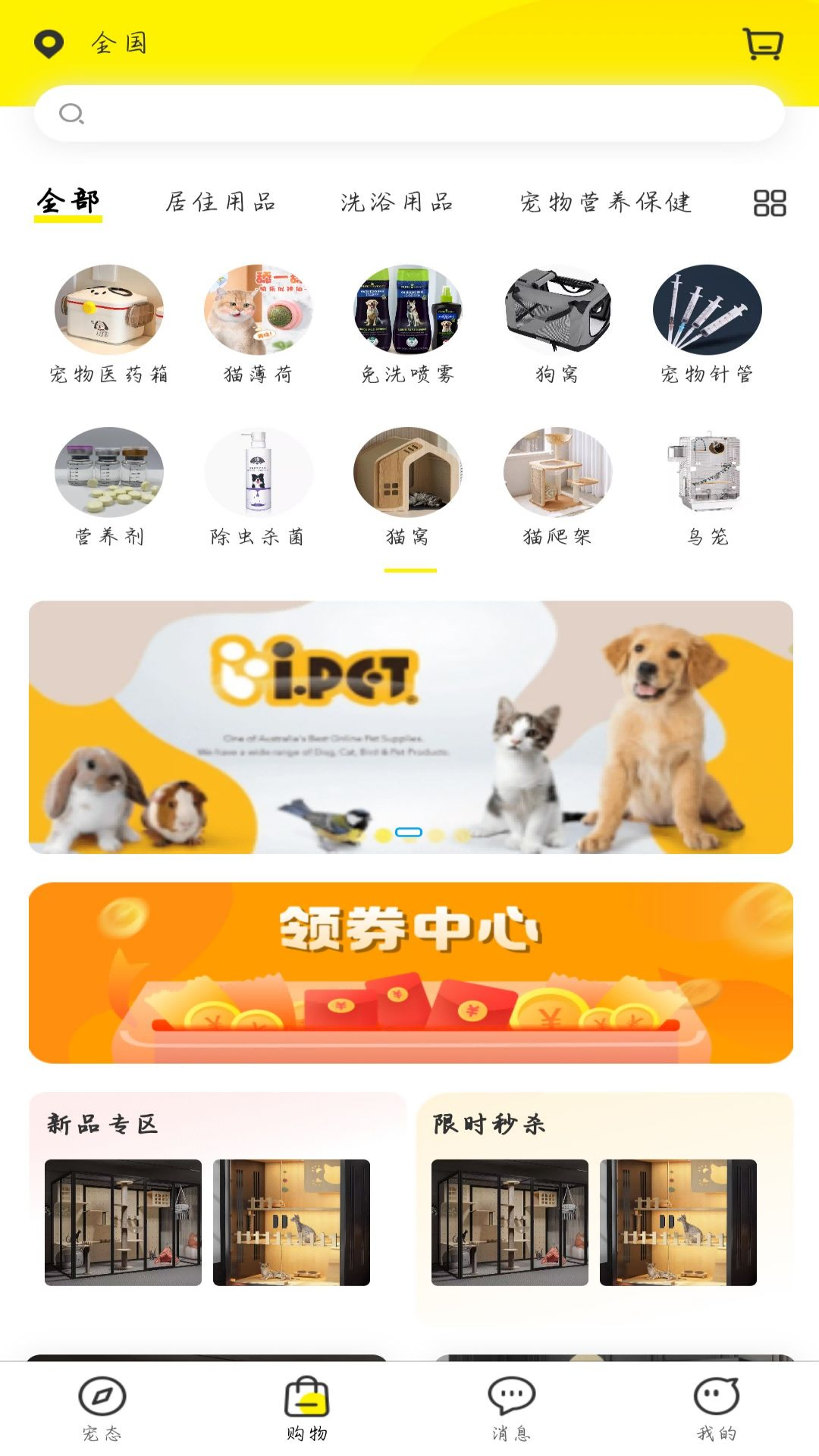
Task: Tap the search bar
Action: pos(409,114)
